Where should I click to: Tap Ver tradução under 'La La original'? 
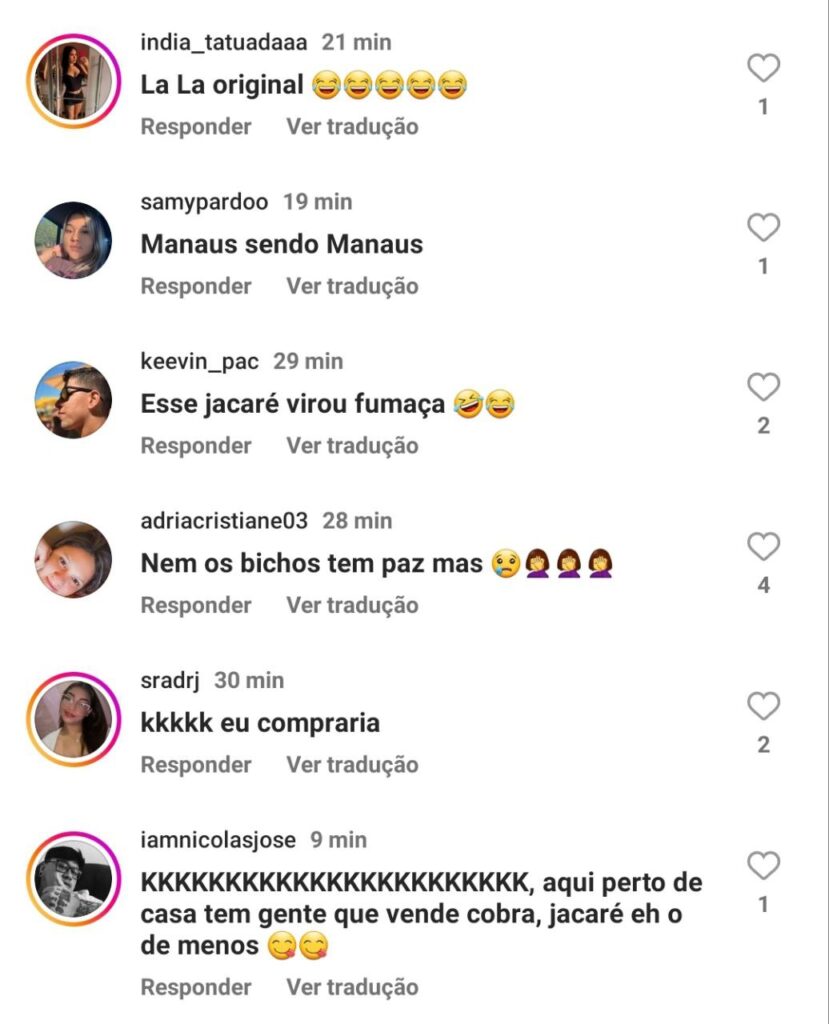[x=352, y=127]
